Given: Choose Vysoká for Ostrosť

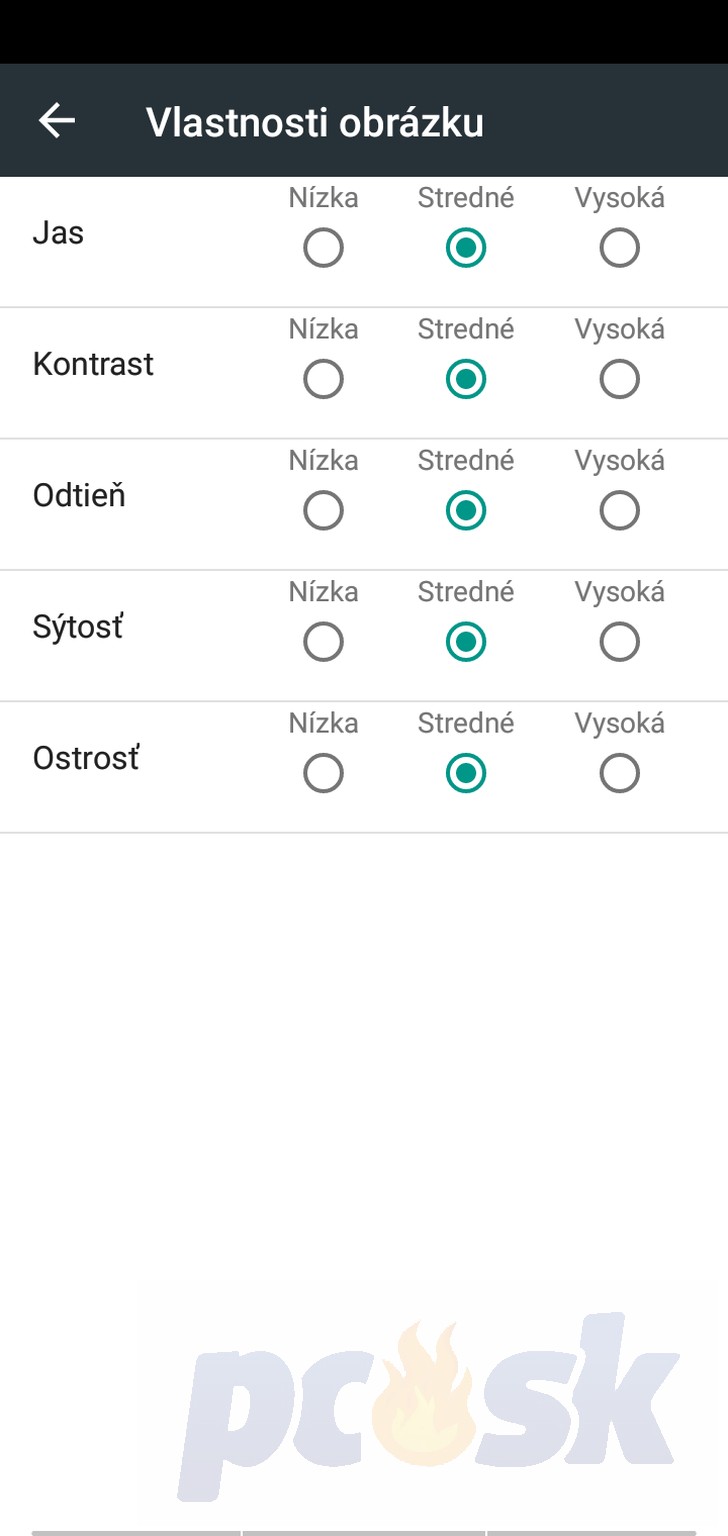Looking at the screenshot, I should (x=620, y=773).
